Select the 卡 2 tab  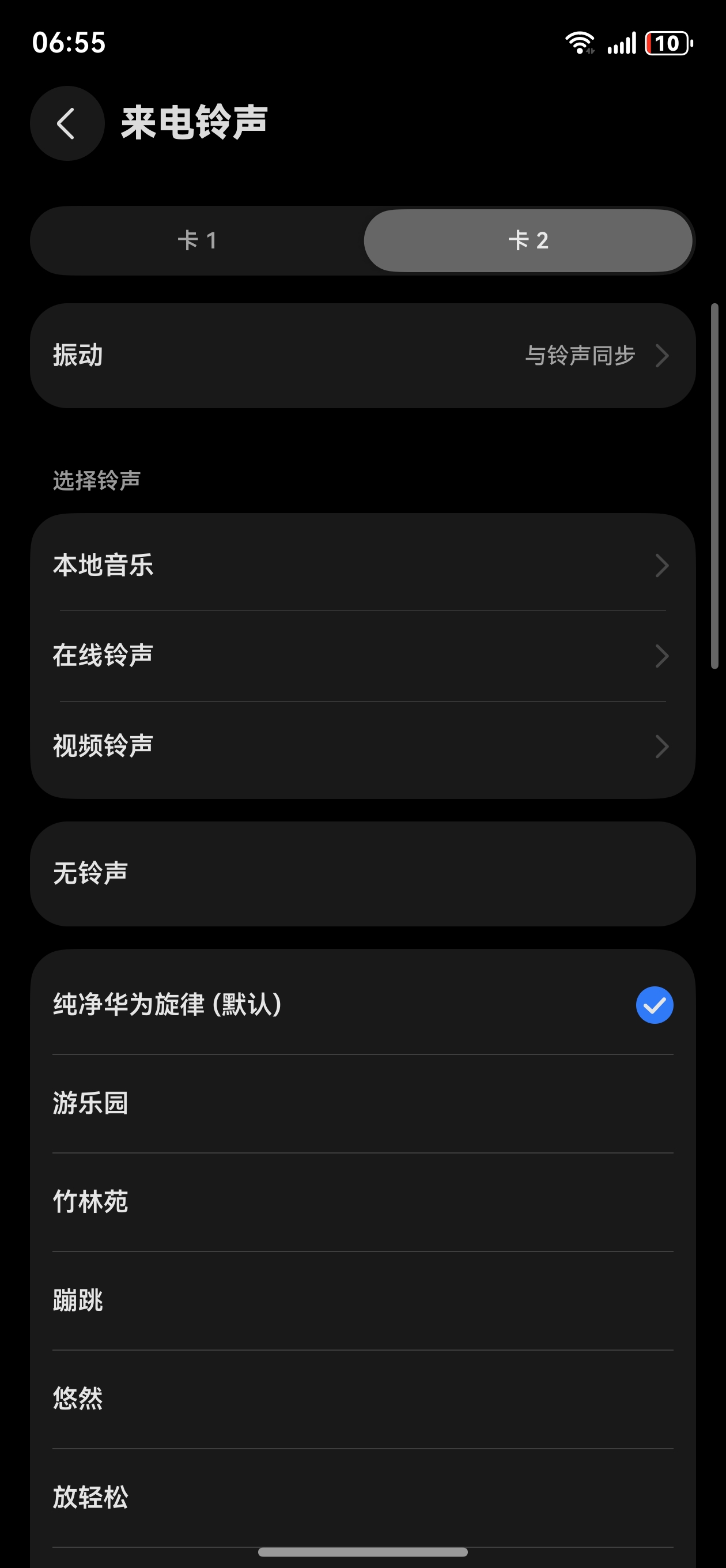(528, 240)
